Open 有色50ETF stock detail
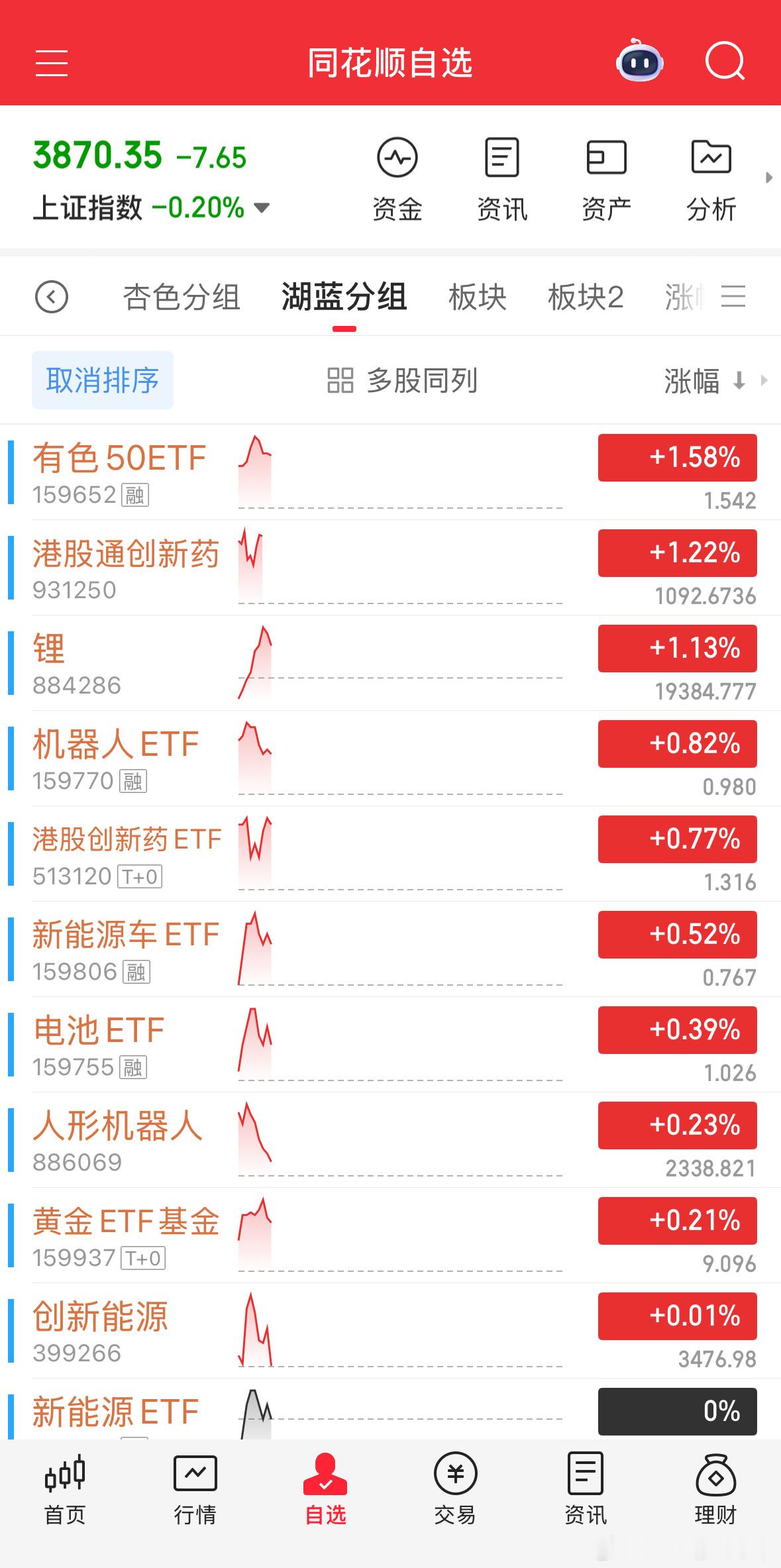This screenshot has height=1568, width=781. click(118, 456)
